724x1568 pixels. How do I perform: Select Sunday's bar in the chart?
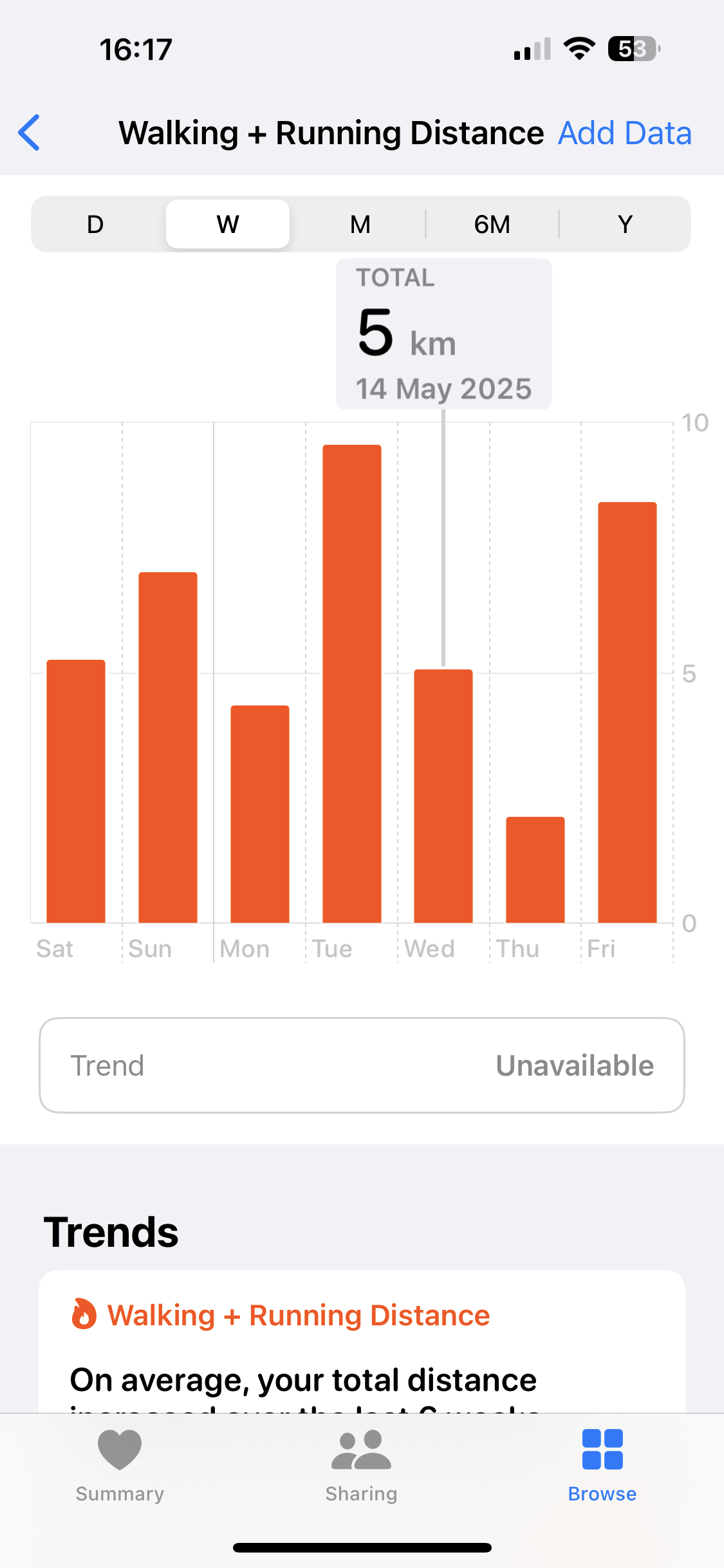coord(168,747)
